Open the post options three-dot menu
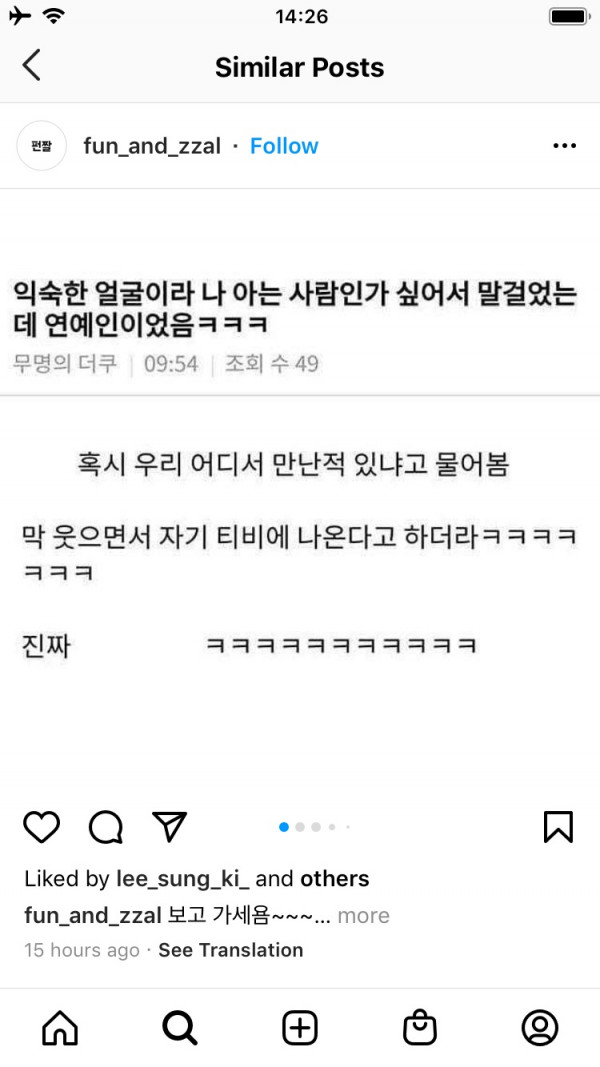The height and width of the screenshot is (1067, 600). point(564,146)
